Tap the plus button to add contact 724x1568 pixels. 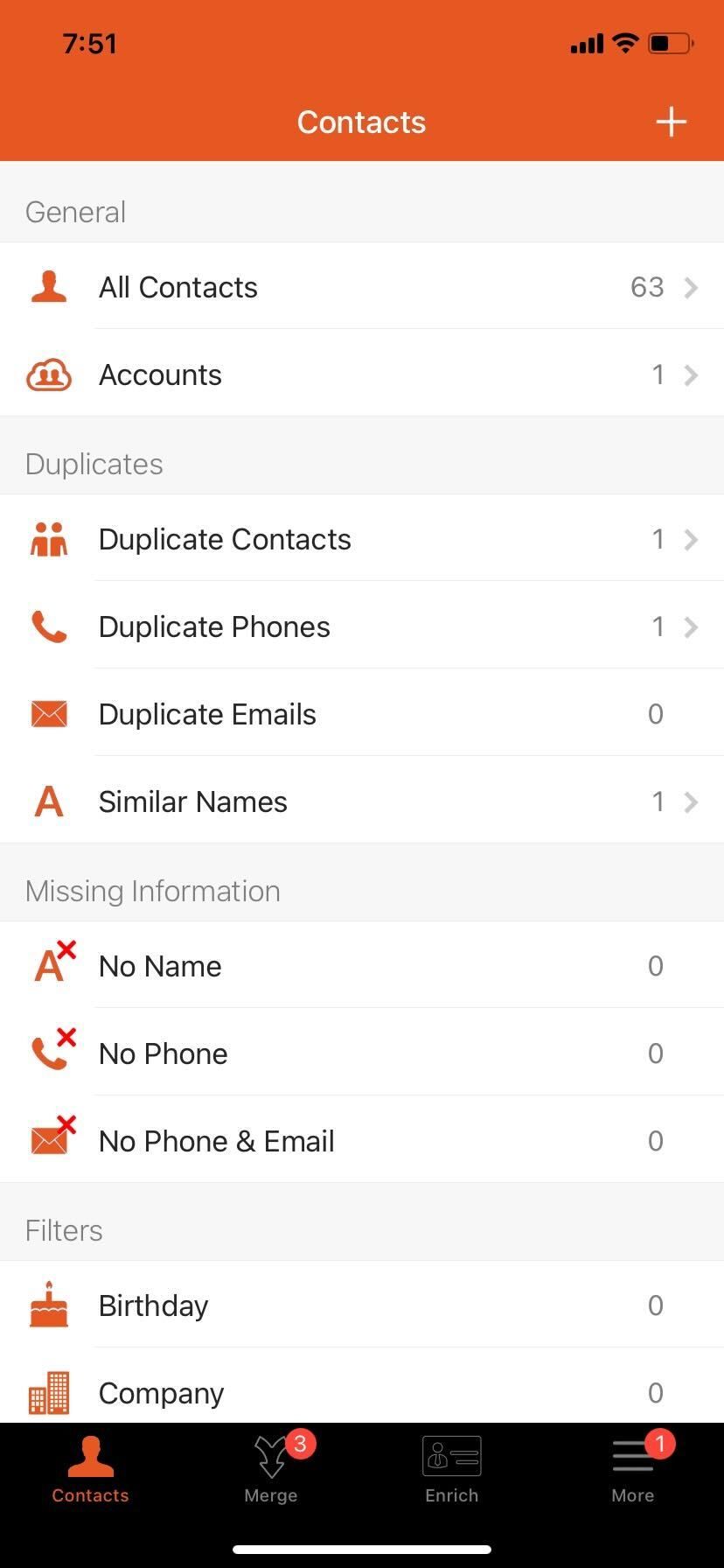[x=671, y=122]
